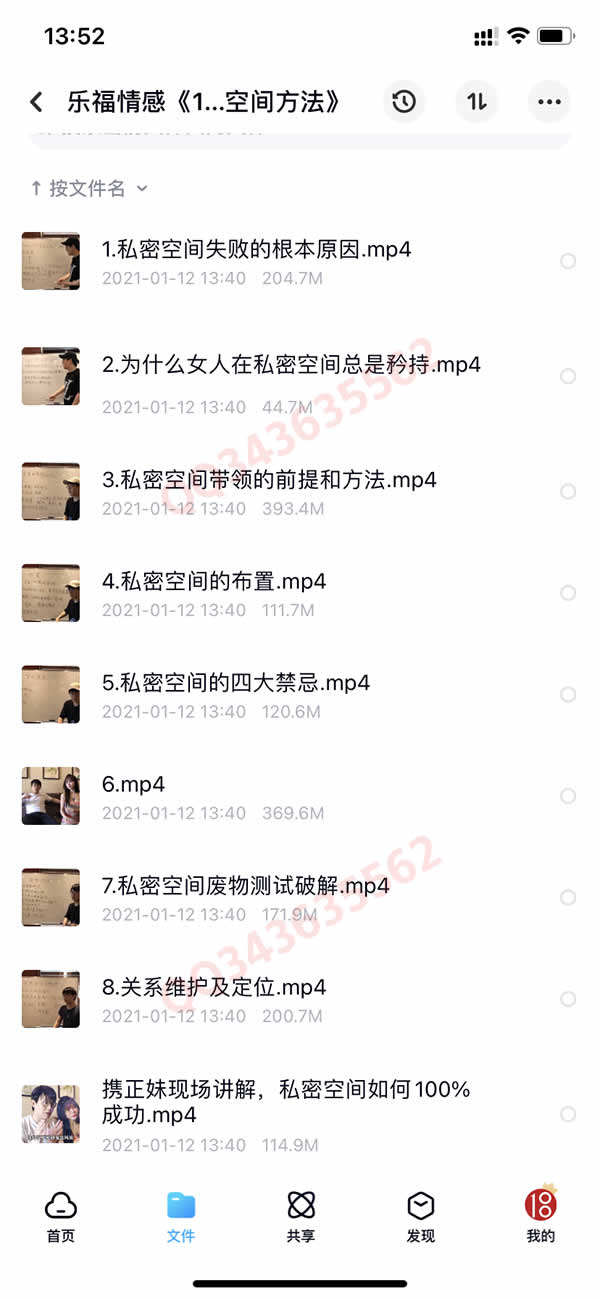This screenshot has height=1299, width=600.
Task: Expand the 按文件名 sort dropdown
Action: coord(90,188)
